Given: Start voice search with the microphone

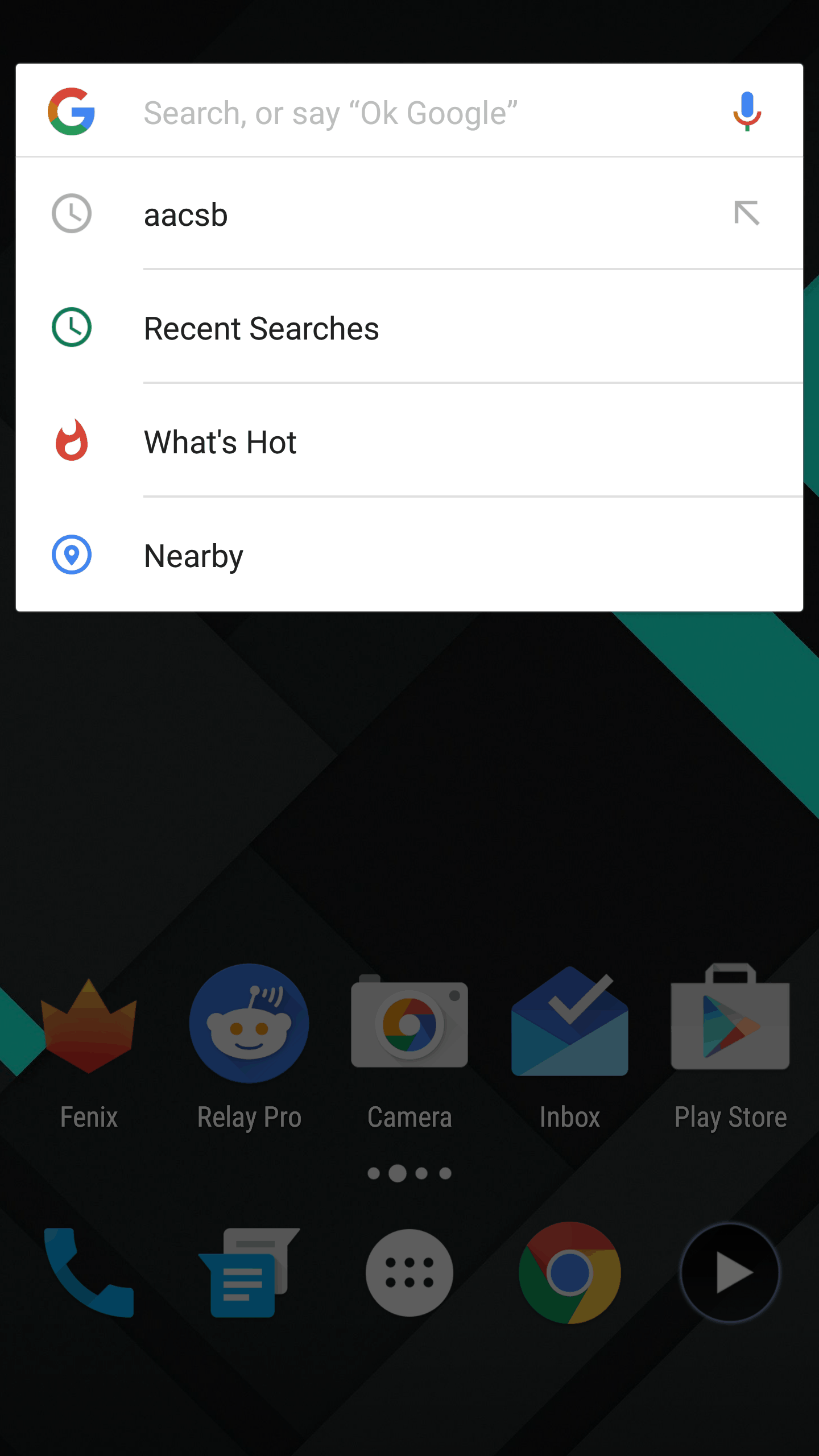Looking at the screenshot, I should tap(746, 111).
